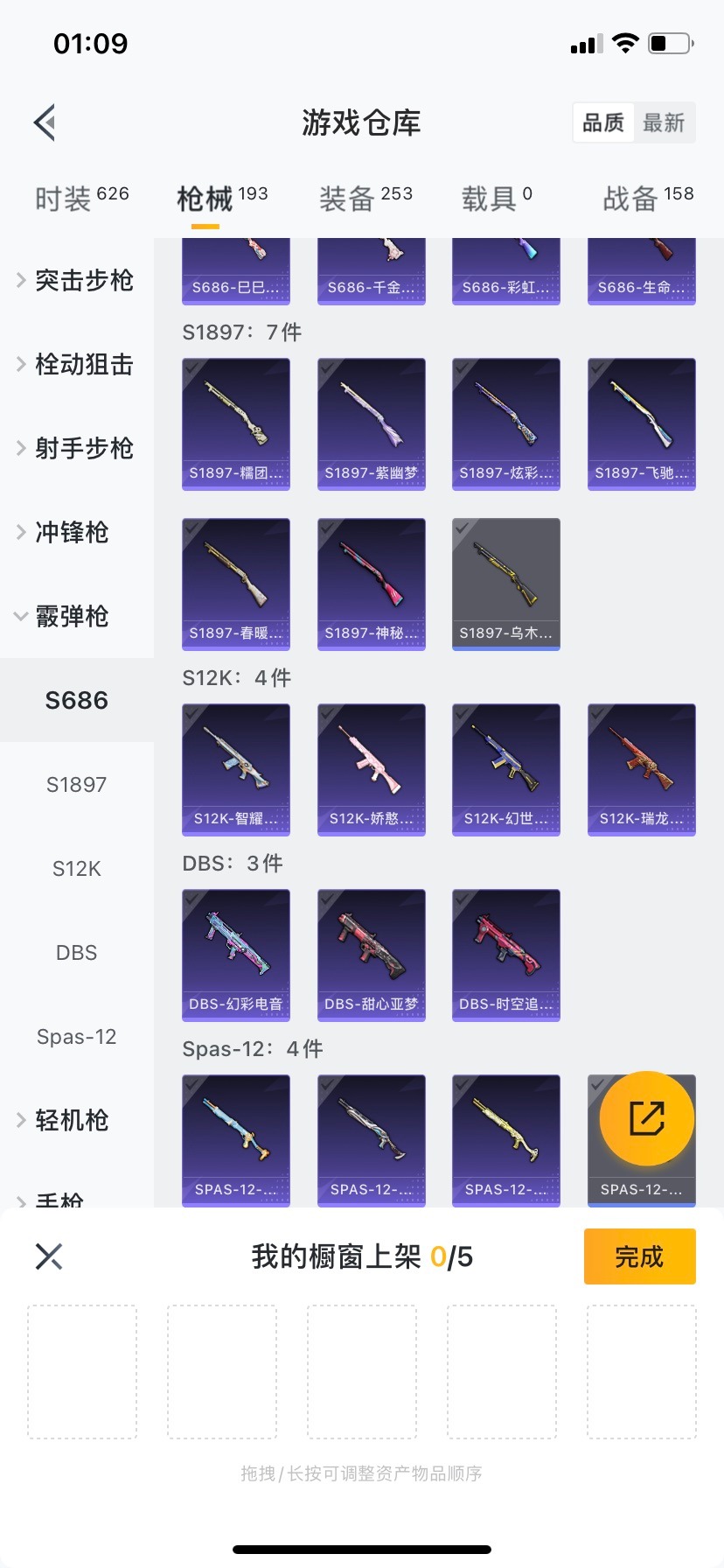Switch to the 时装 tab

[x=81, y=199]
